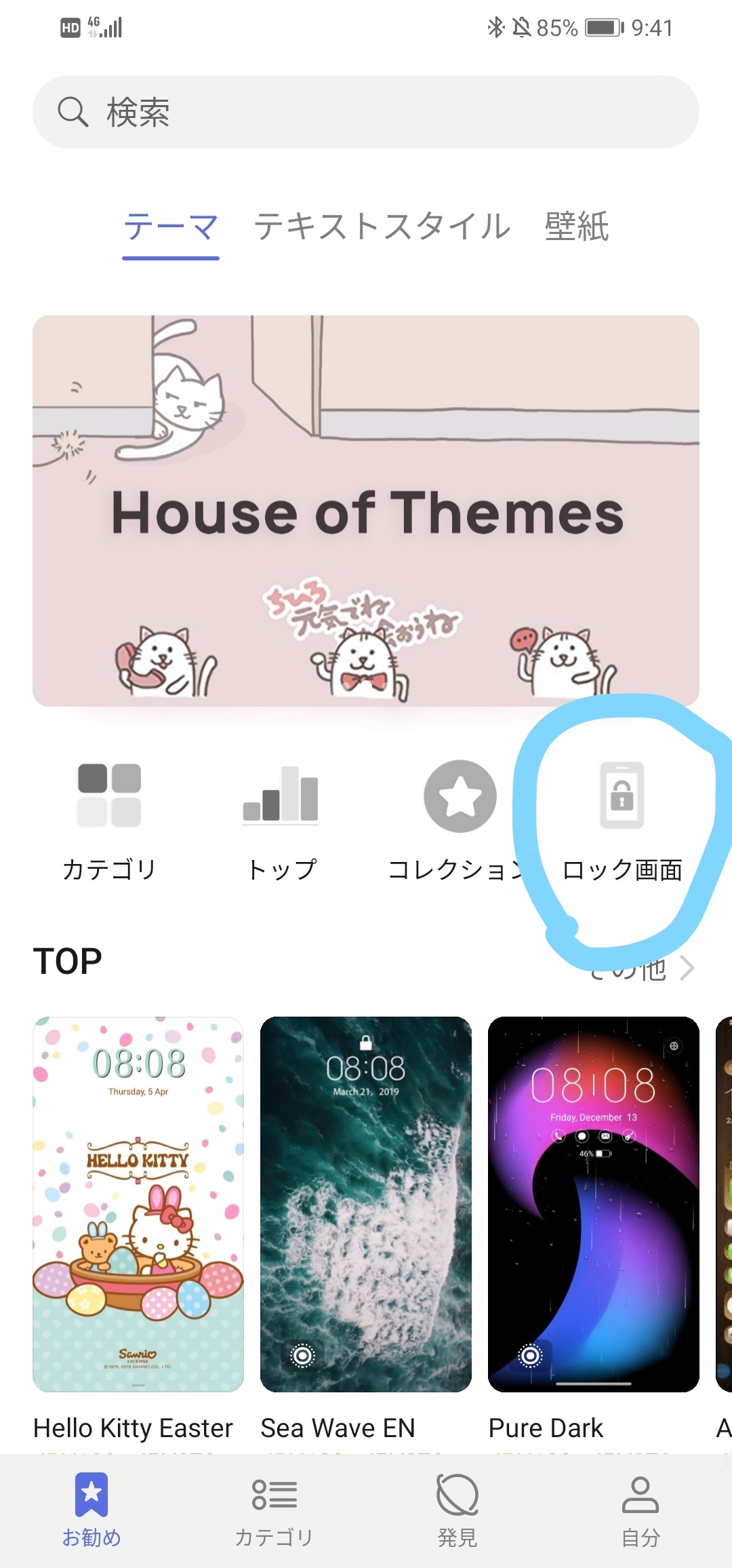The height and width of the screenshot is (1568, 732).
Task: Tap the 検索 search box
Action: pyautogui.click(x=366, y=112)
